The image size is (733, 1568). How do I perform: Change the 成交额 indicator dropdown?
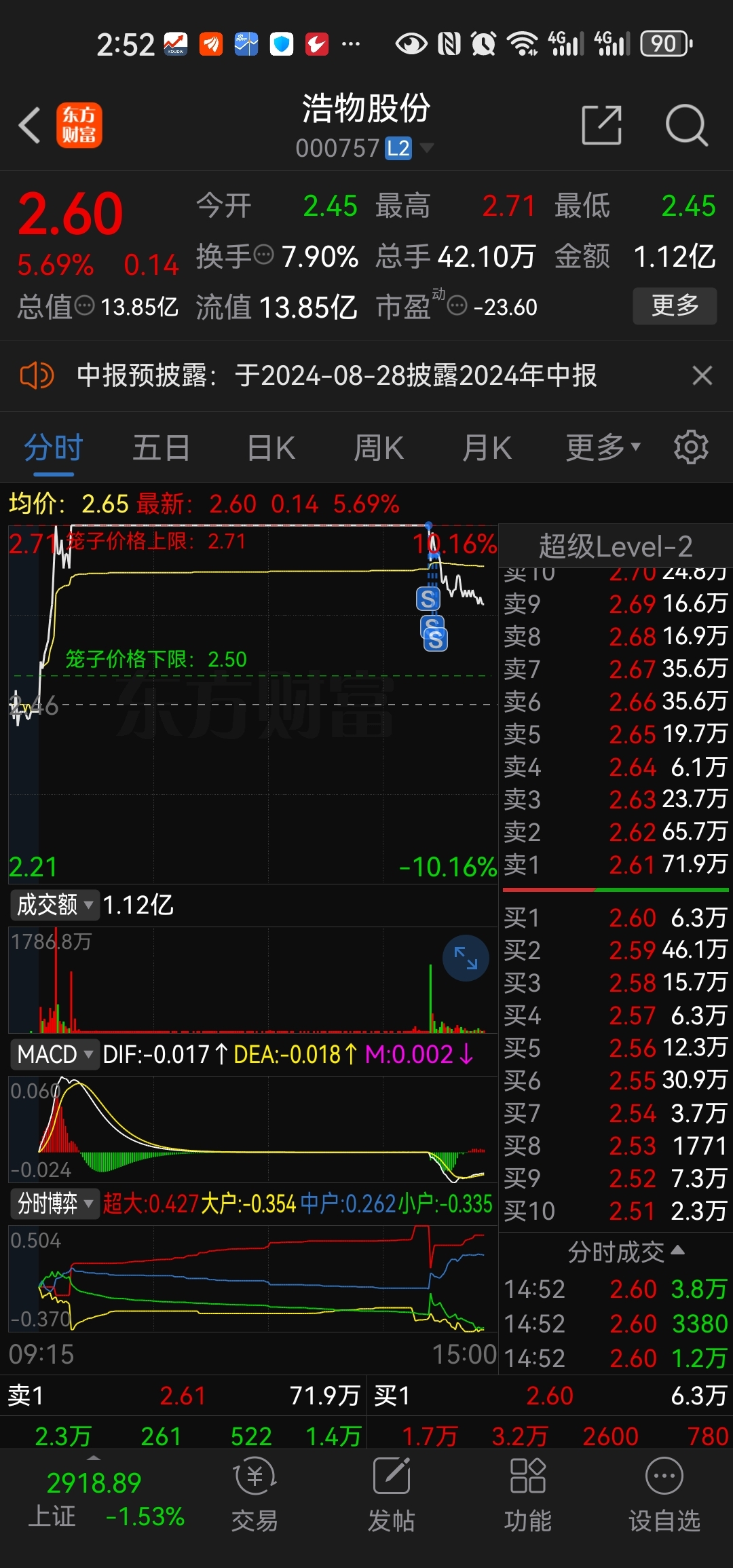click(54, 905)
